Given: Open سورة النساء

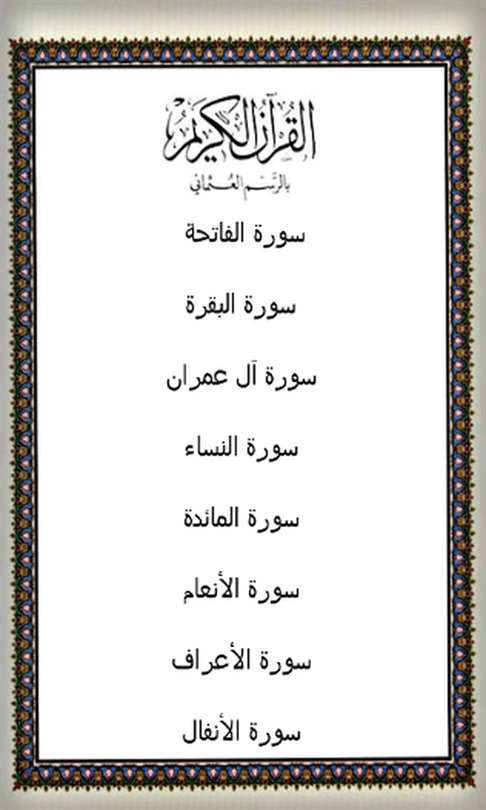Looking at the screenshot, I should [x=242, y=448].
